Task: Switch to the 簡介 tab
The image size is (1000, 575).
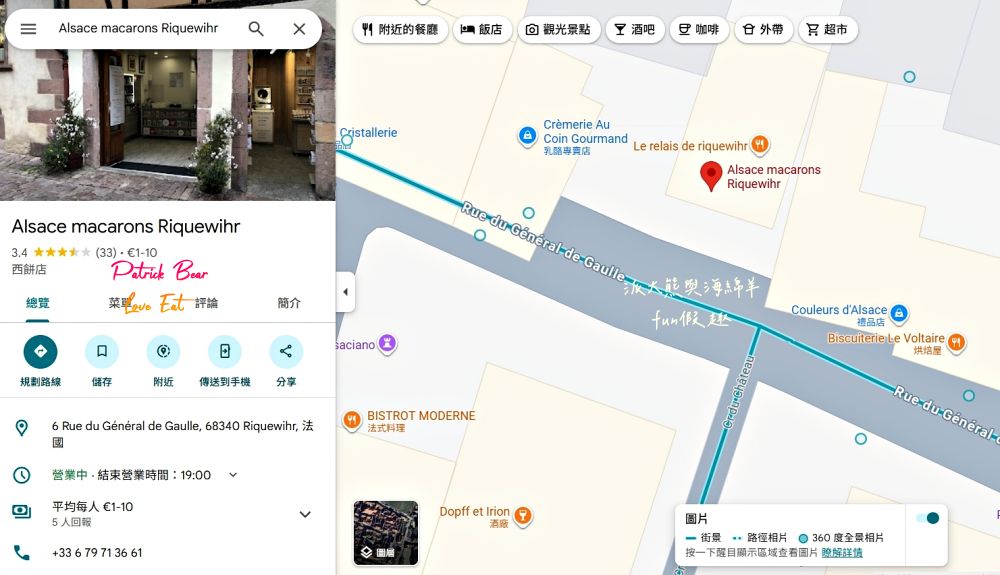Action: [x=289, y=303]
